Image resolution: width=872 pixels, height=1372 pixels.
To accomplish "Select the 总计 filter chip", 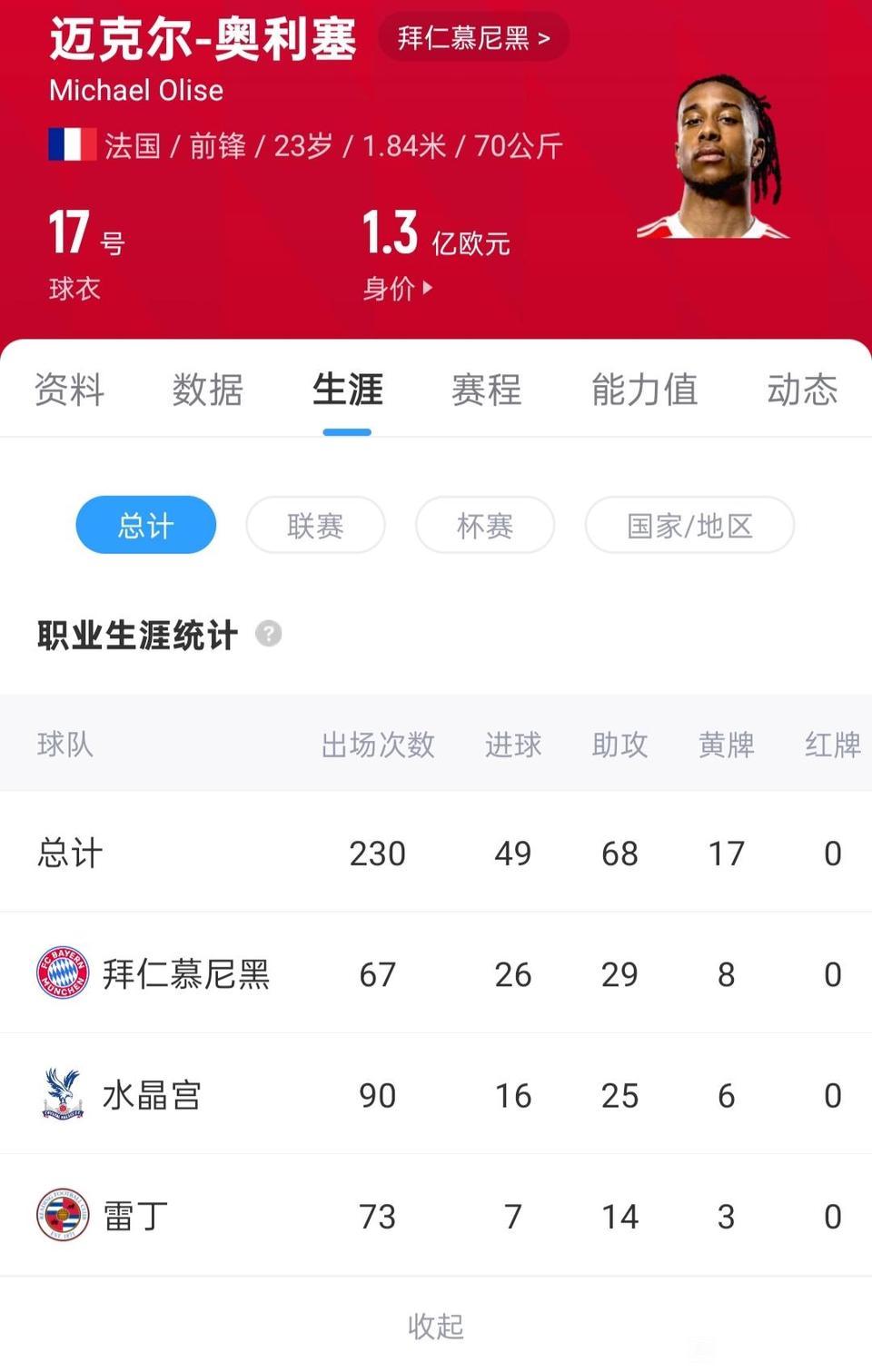I will [x=145, y=525].
